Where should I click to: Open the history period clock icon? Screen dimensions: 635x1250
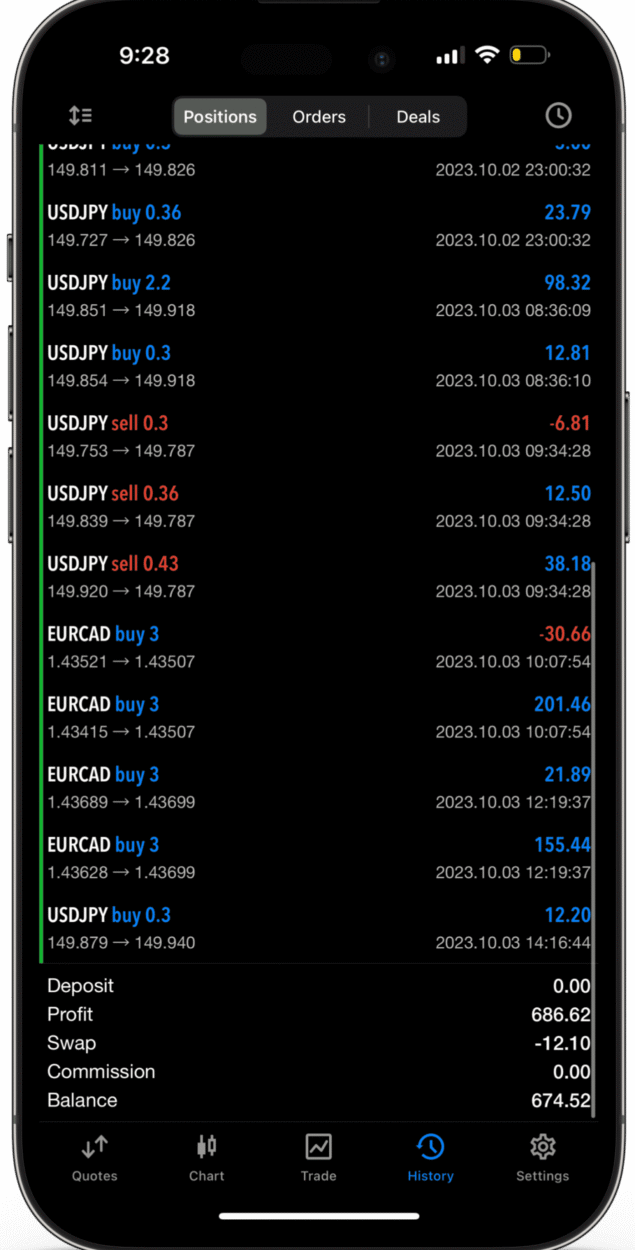click(558, 116)
